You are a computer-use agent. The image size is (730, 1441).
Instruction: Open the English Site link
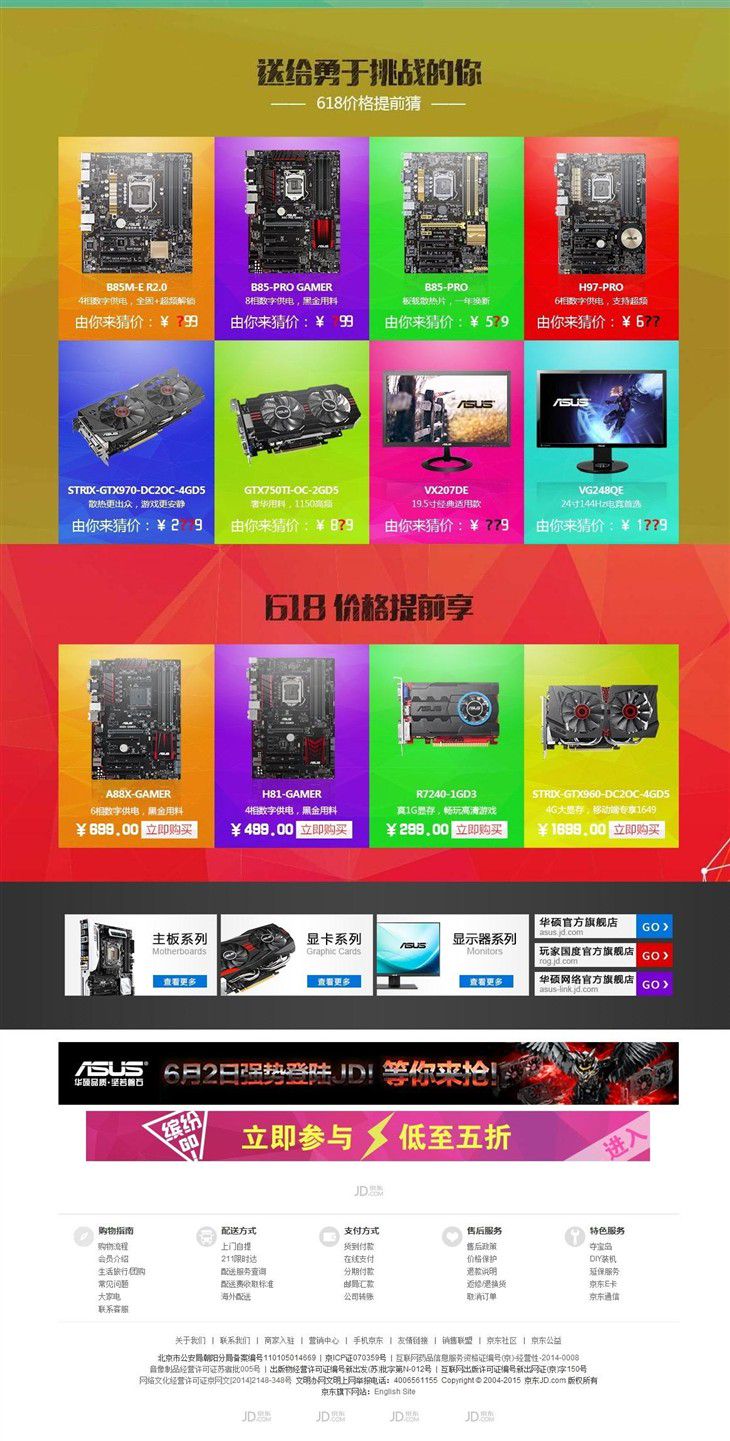coord(395,1391)
